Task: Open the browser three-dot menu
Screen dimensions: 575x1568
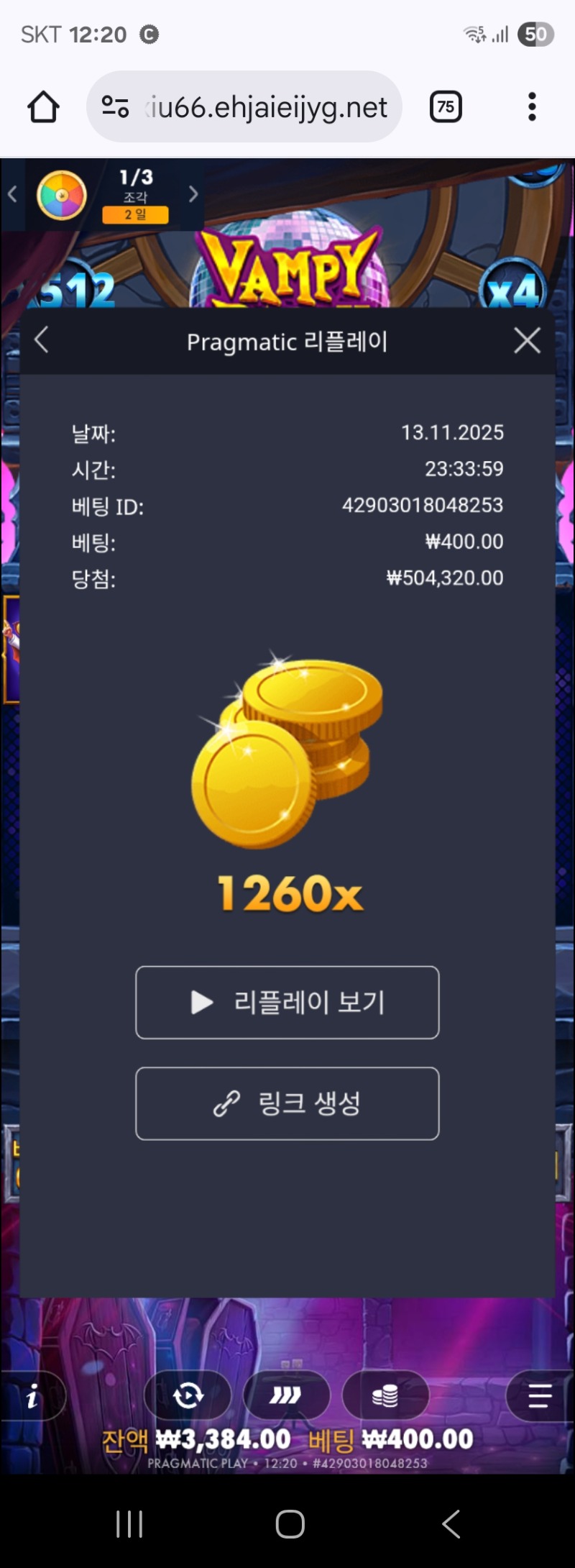Action: tap(532, 106)
